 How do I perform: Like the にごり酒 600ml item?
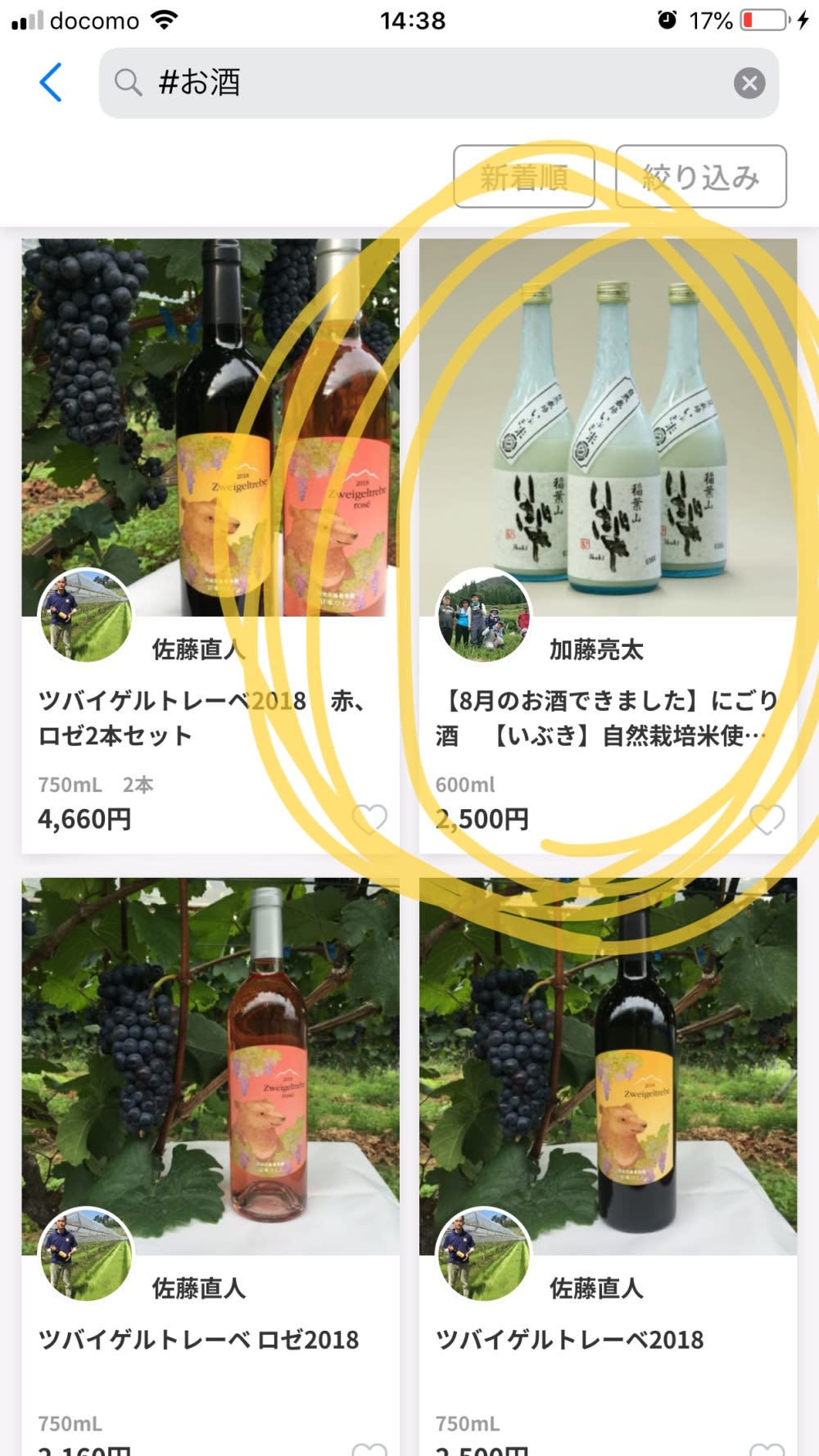click(x=767, y=818)
